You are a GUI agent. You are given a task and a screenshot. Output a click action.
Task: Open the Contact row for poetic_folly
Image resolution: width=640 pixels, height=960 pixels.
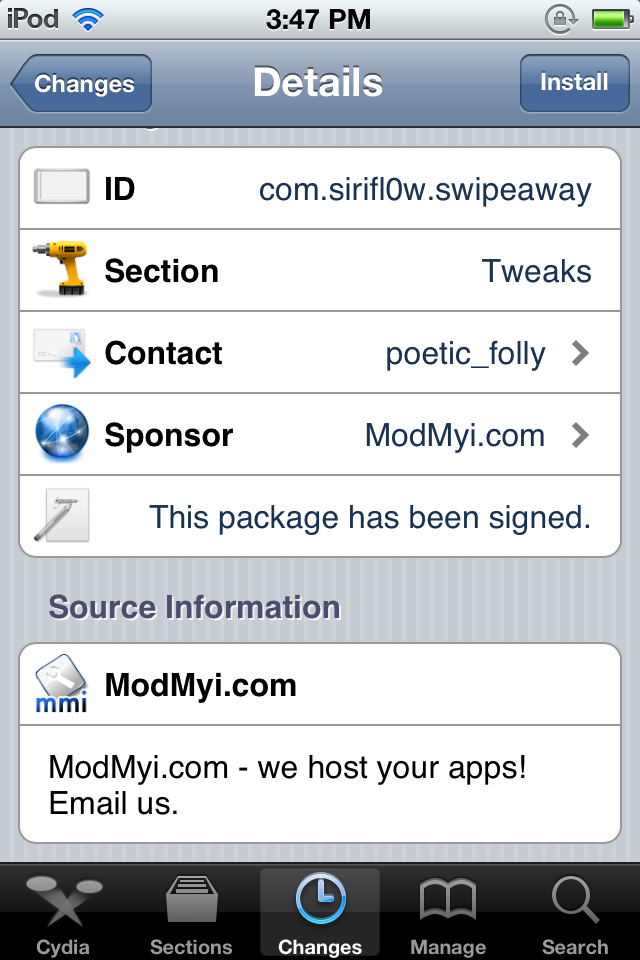click(x=320, y=353)
